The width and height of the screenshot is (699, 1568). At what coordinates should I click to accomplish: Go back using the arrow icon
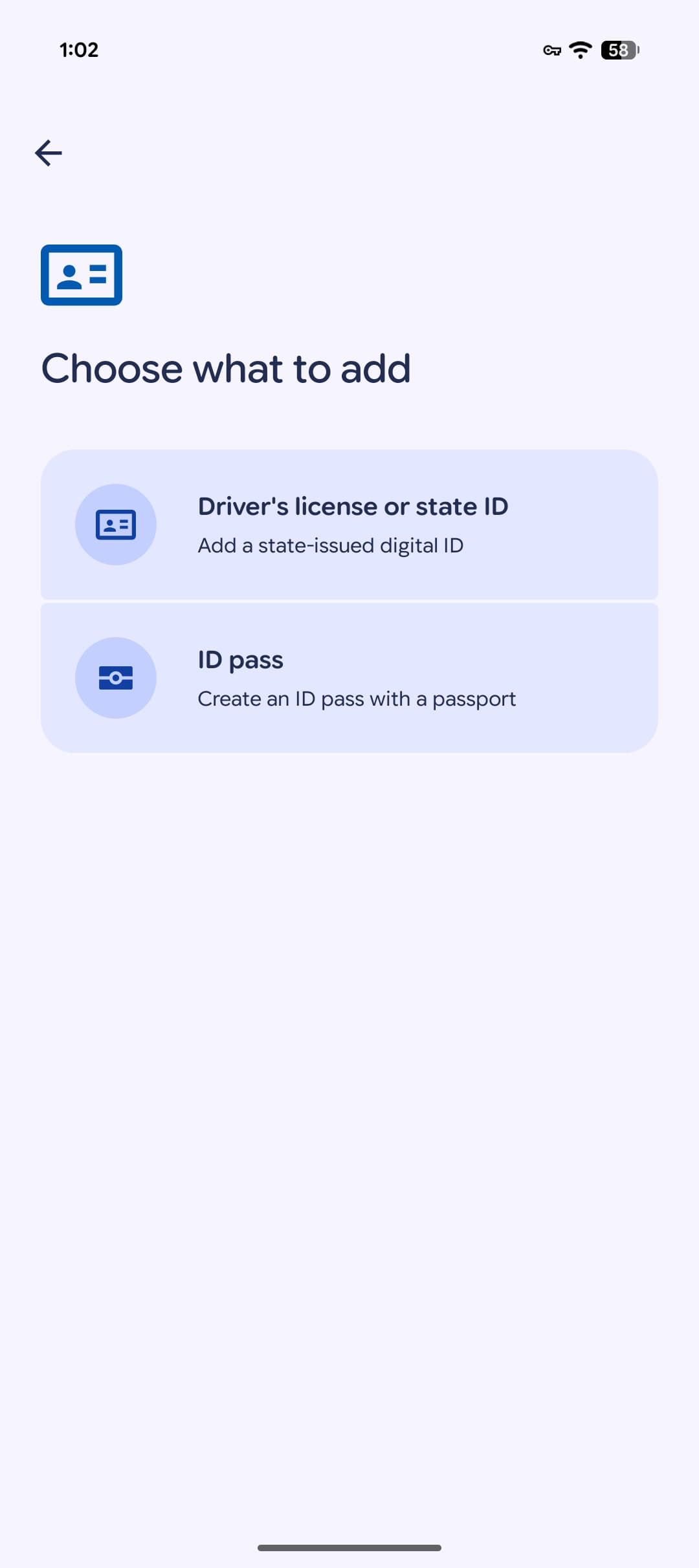[49, 153]
